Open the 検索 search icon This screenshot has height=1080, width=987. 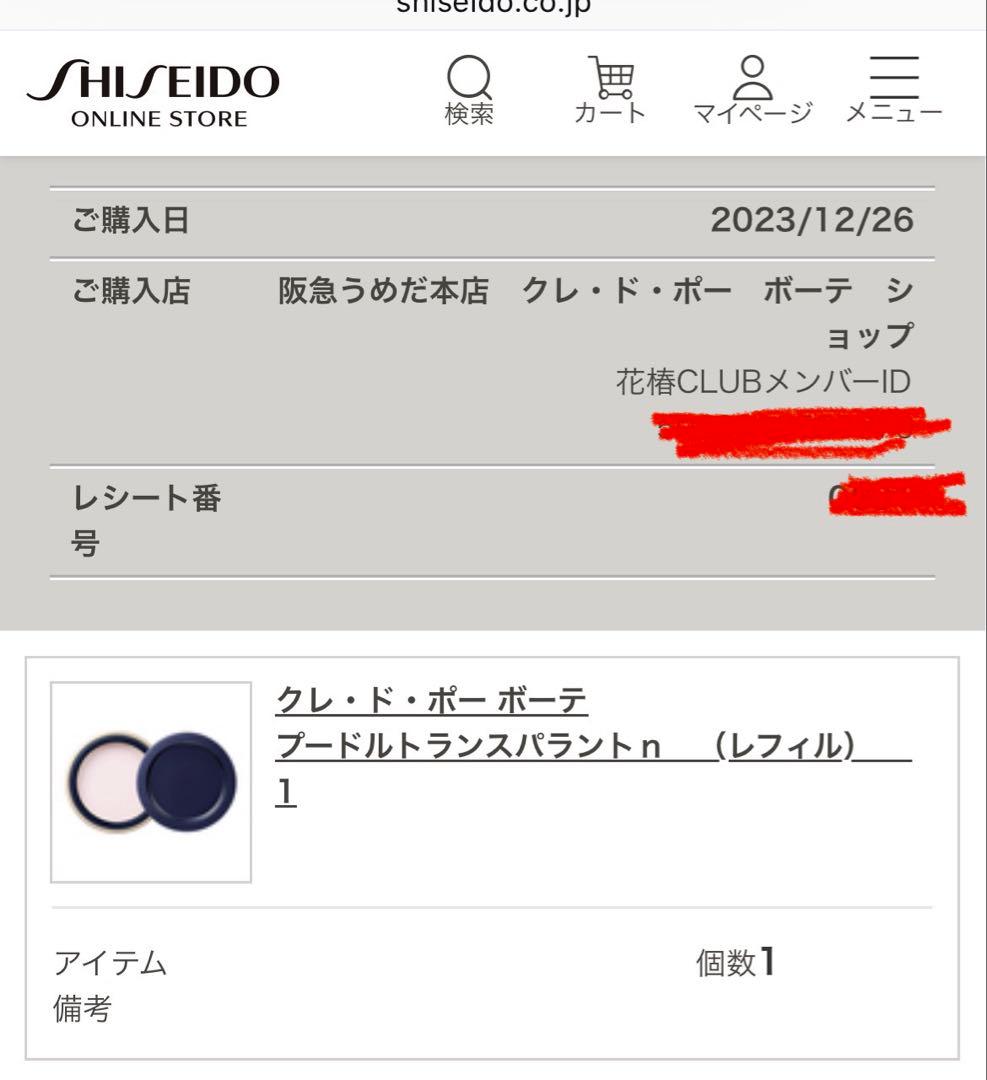[x=469, y=90]
